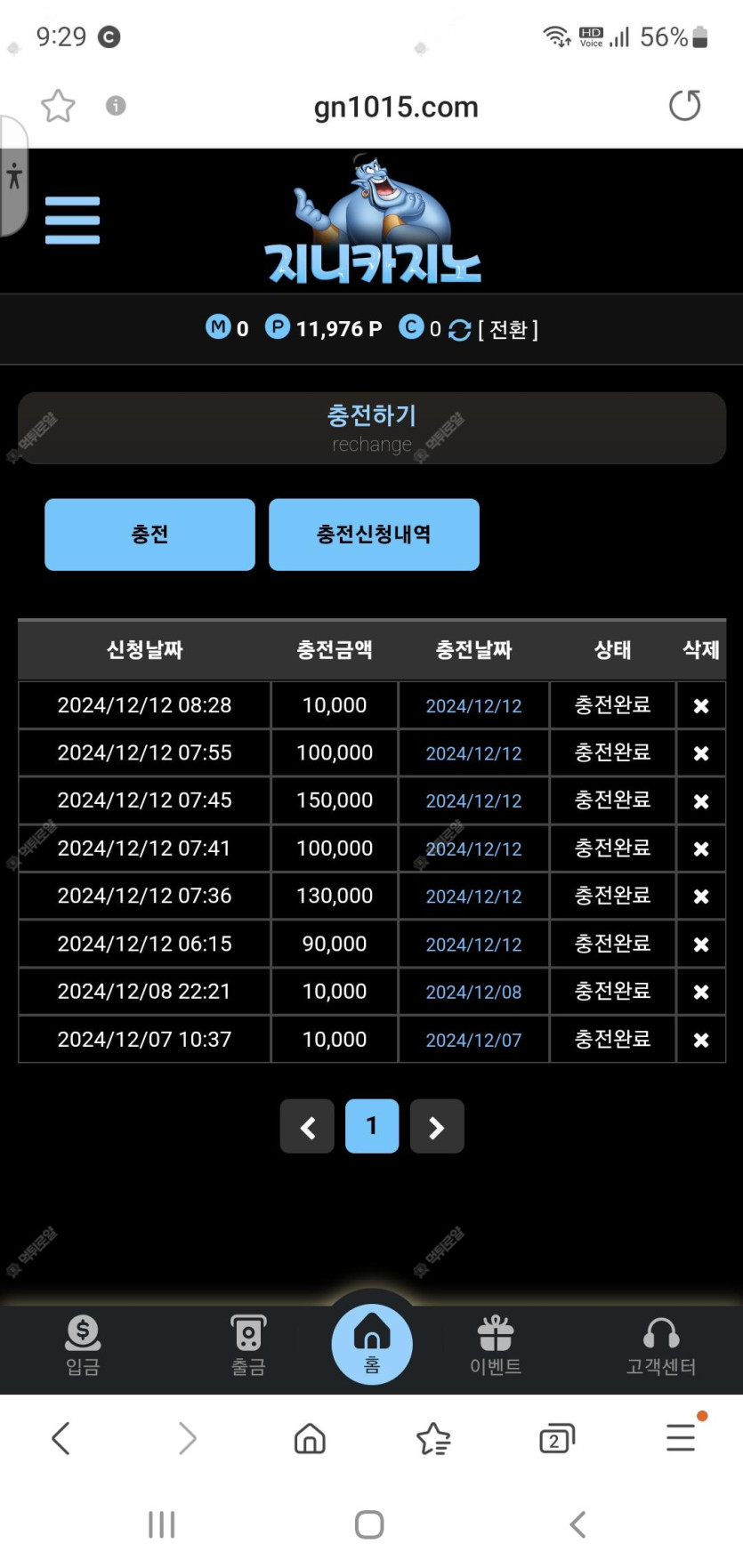This screenshot has width=743, height=1568.
Task: Delete the 2024/12/07 10:37 entry
Action: (701, 1040)
